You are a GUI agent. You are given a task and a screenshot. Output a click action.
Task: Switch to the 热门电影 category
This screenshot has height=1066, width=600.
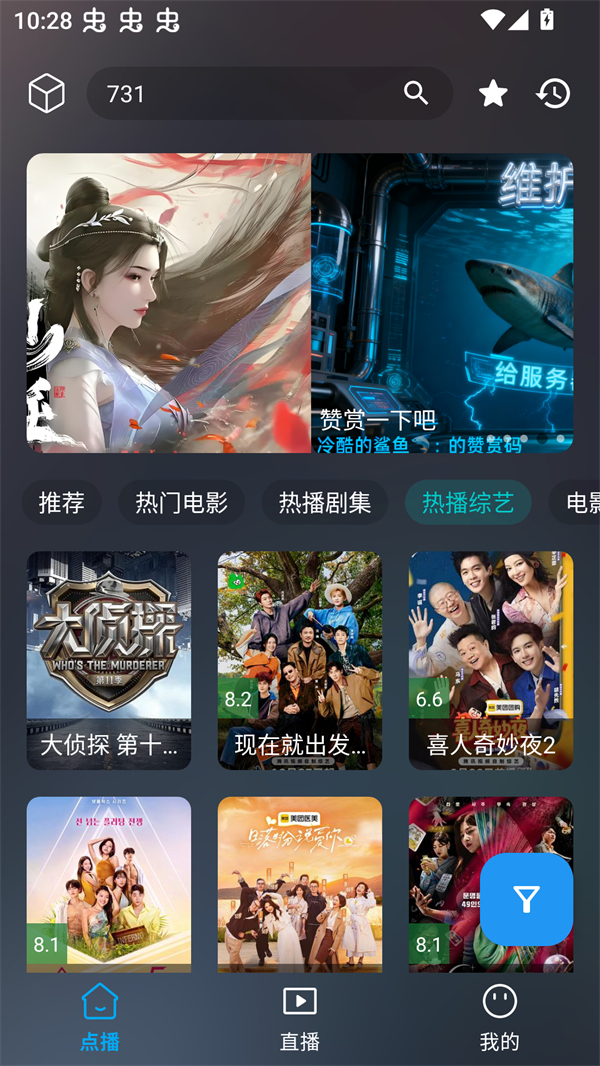pyautogui.click(x=182, y=503)
